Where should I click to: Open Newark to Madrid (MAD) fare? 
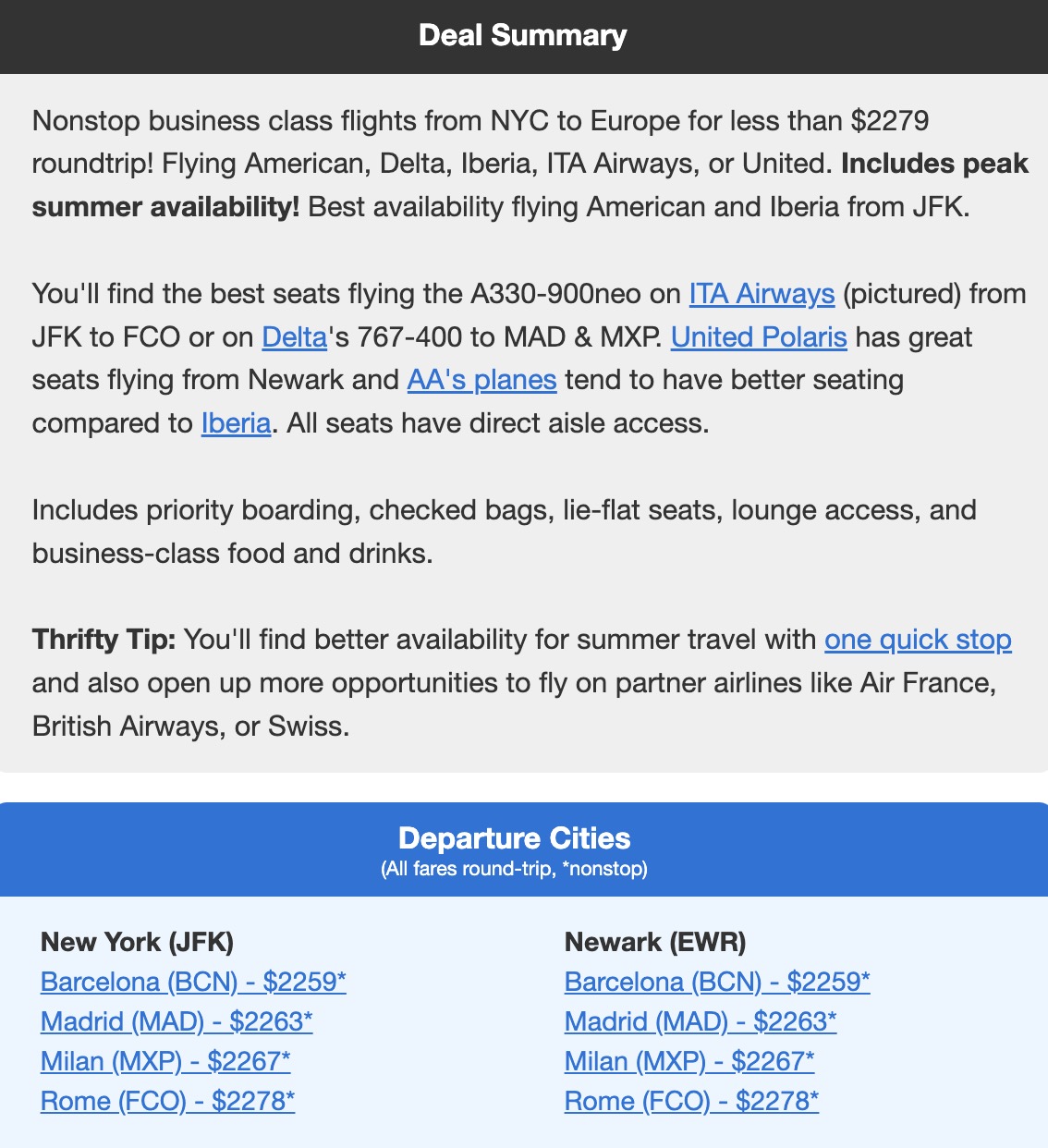[x=701, y=1021]
